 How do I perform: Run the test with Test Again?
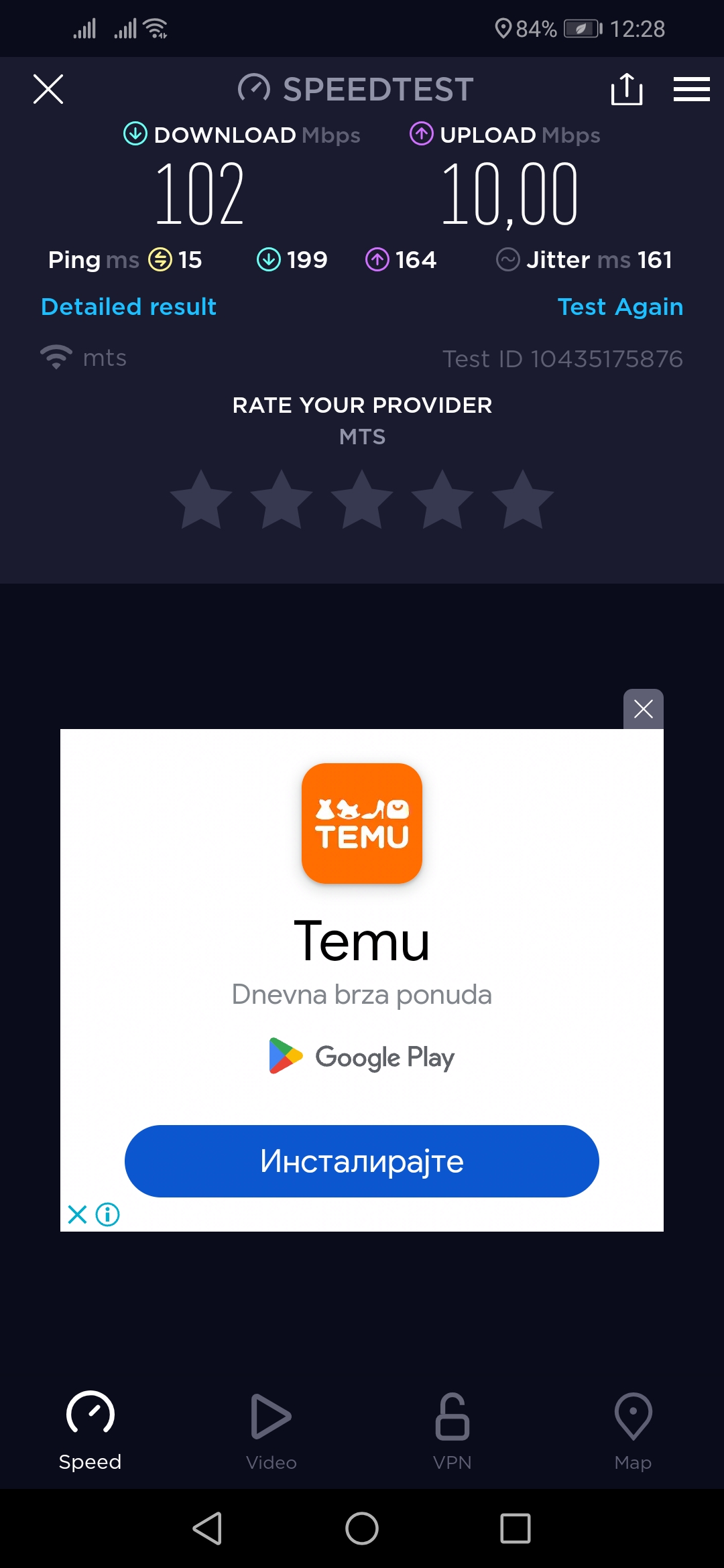point(620,307)
